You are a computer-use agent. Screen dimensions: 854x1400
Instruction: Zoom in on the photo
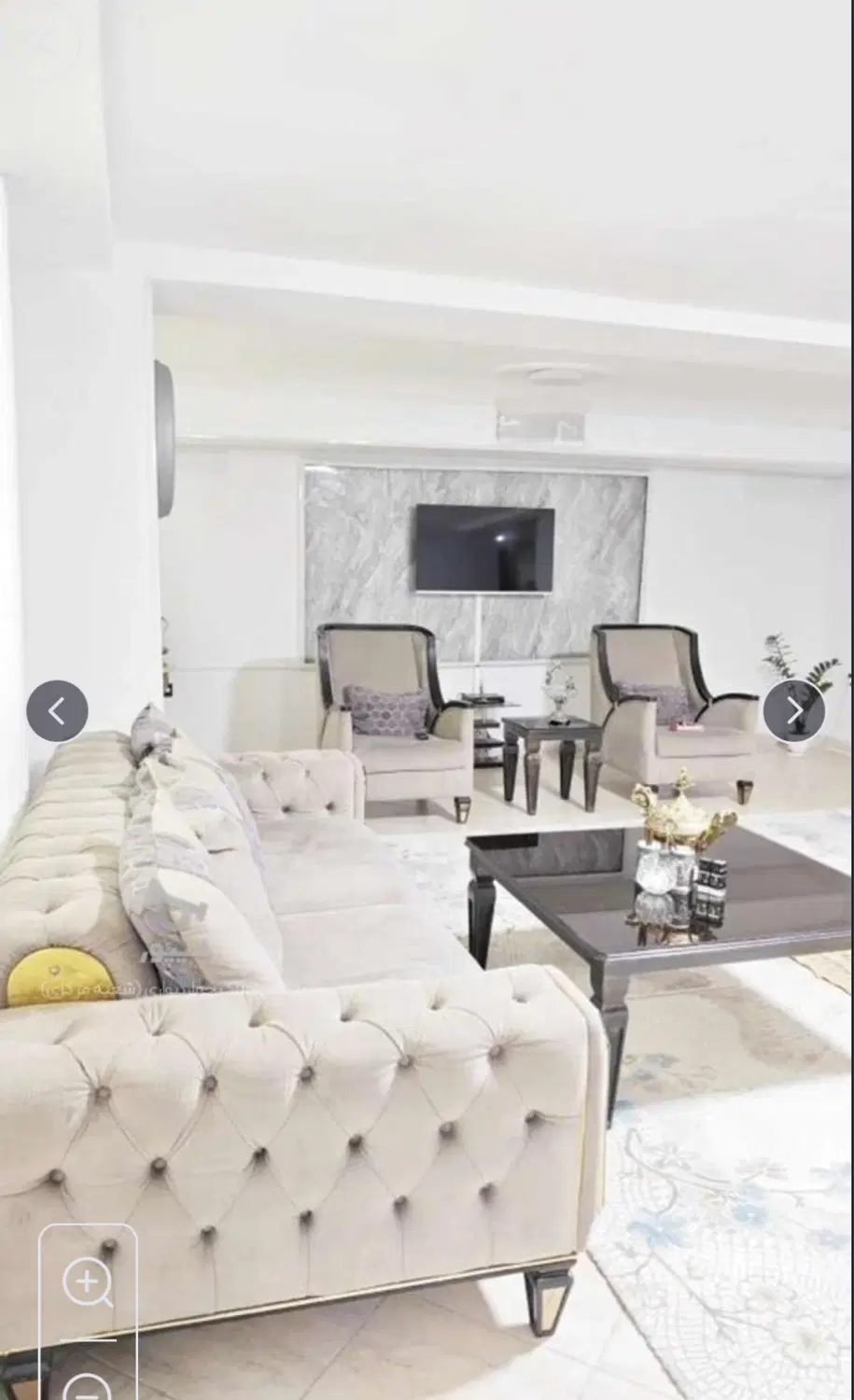tap(88, 1282)
